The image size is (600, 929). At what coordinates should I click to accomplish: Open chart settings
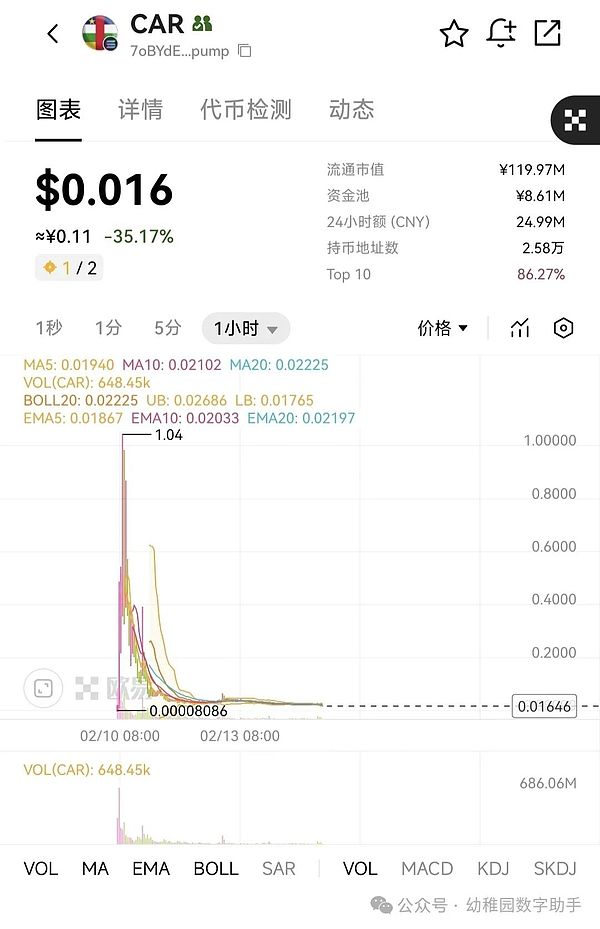(x=564, y=328)
